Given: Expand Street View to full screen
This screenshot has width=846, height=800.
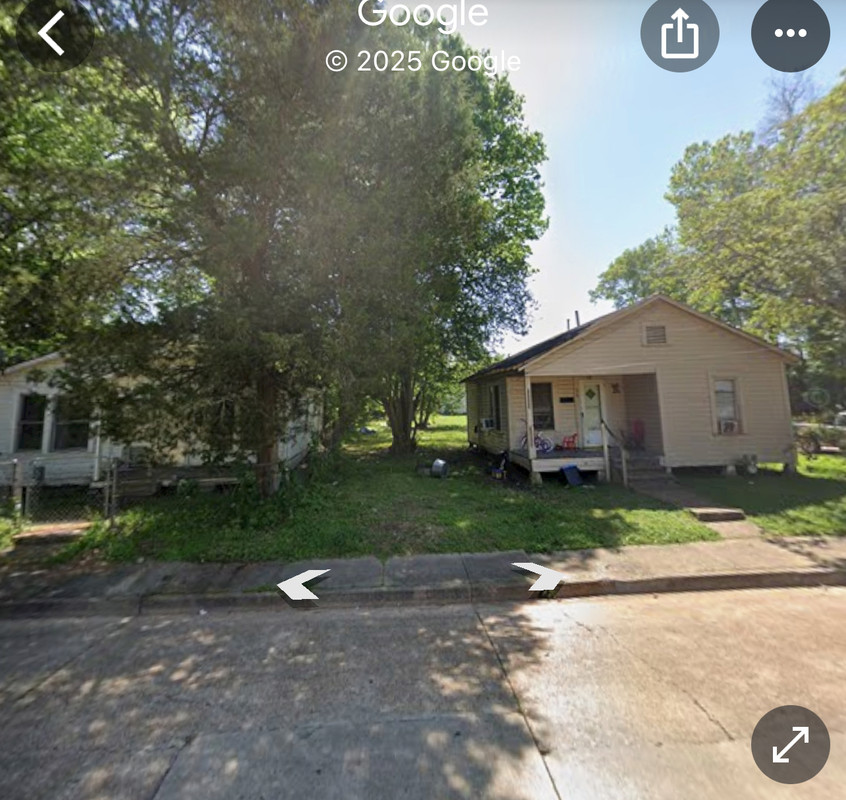Looking at the screenshot, I should click(x=790, y=744).
